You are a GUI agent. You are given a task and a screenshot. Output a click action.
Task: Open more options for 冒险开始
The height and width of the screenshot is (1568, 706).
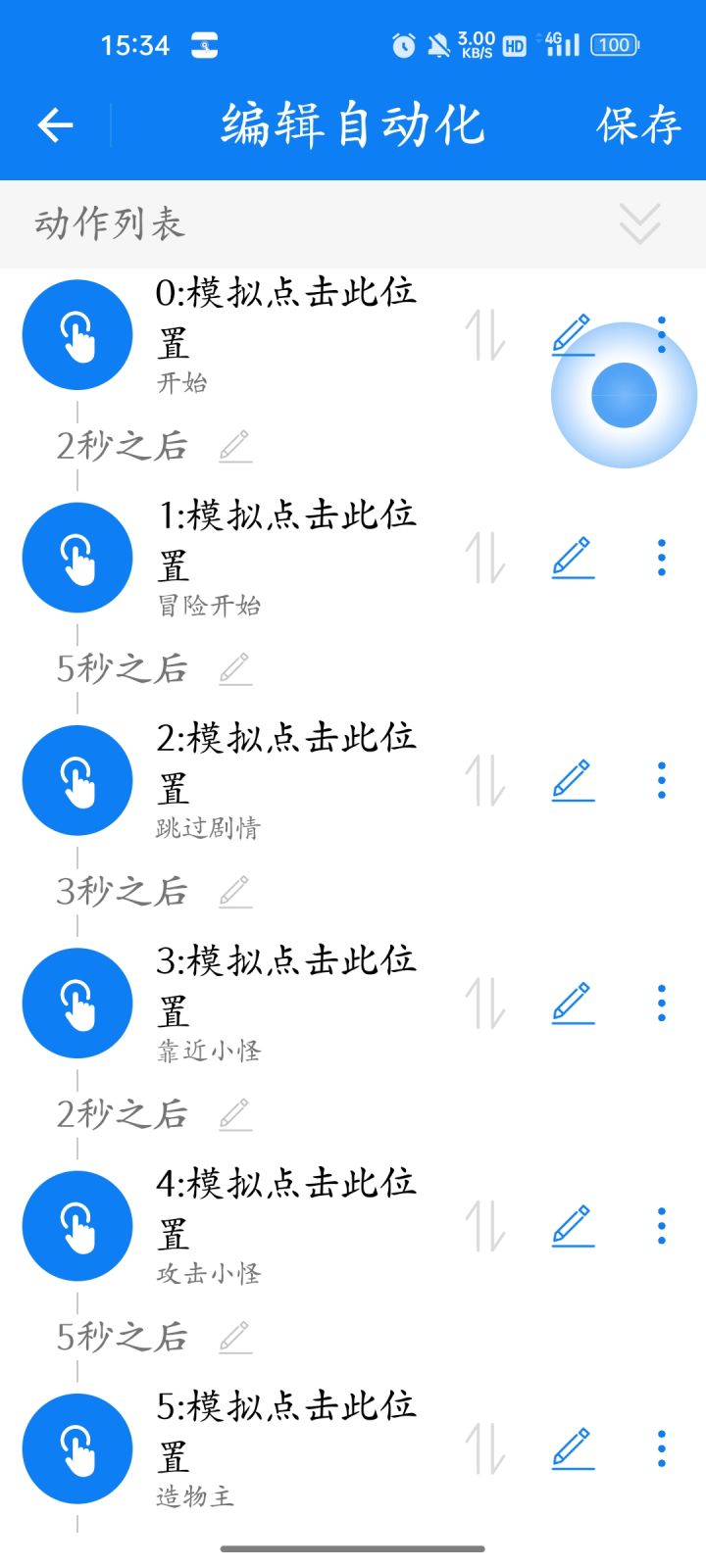coord(662,558)
